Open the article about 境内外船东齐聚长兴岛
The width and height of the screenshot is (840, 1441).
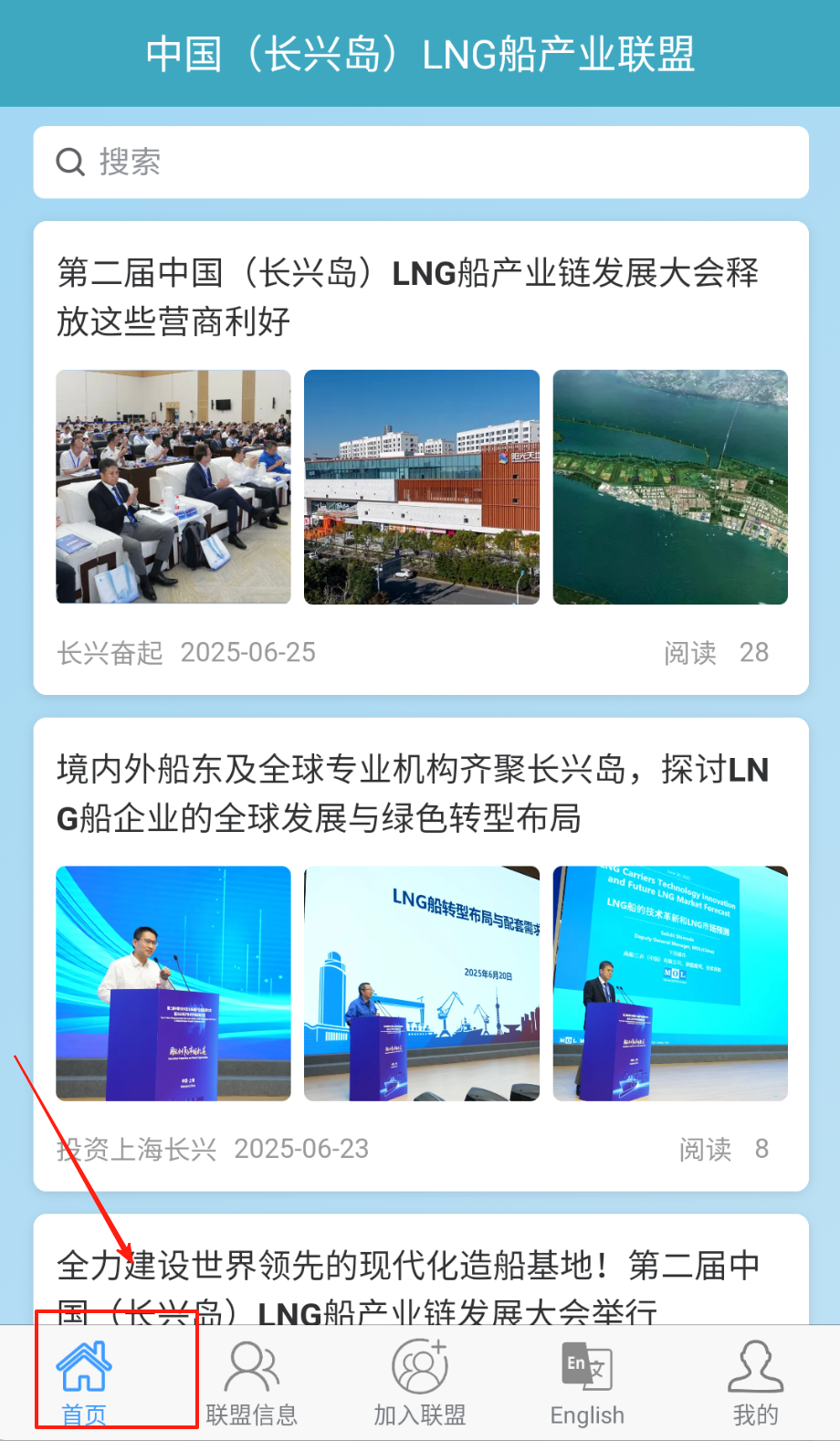413,794
